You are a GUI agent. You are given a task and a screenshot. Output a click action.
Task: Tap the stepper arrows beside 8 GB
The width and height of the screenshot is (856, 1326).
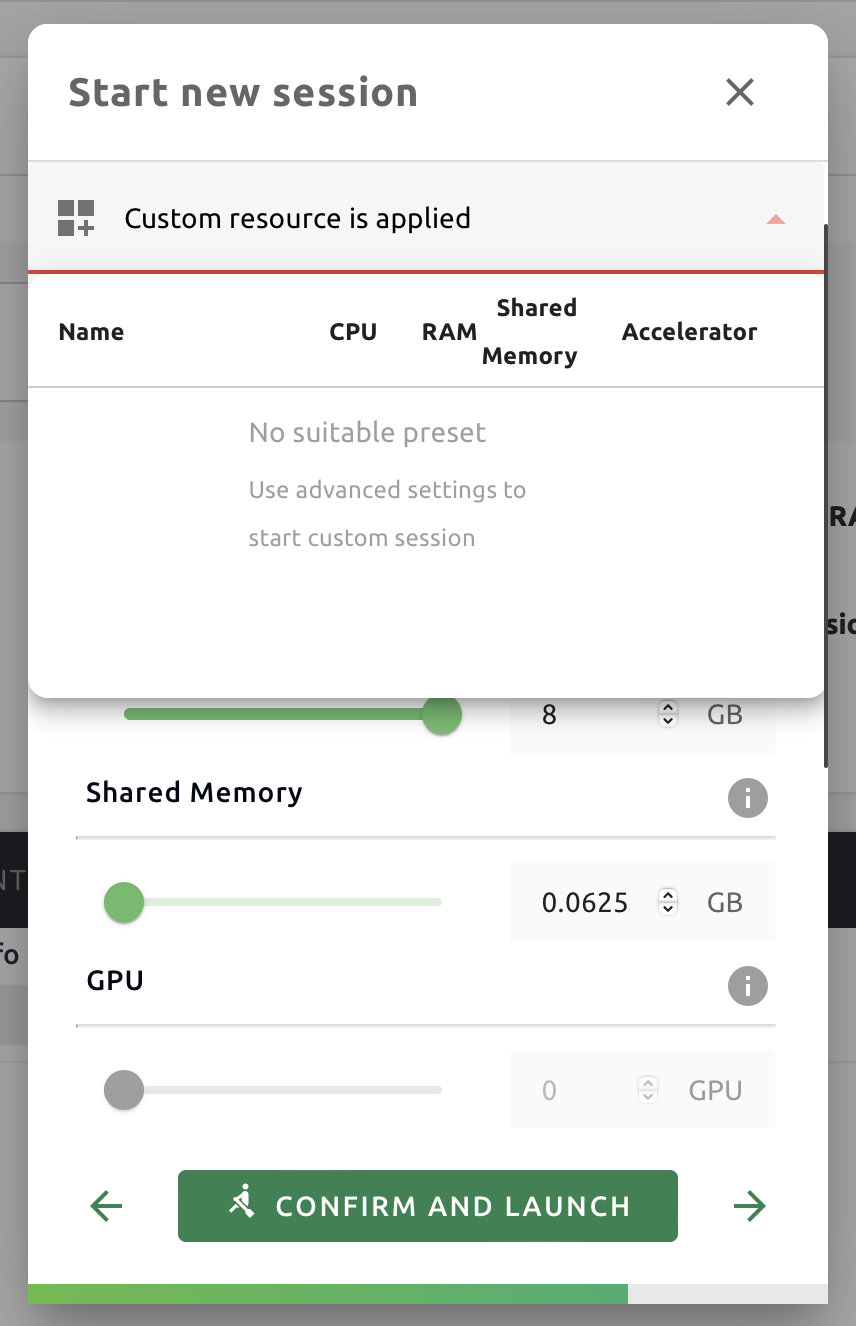pos(668,715)
